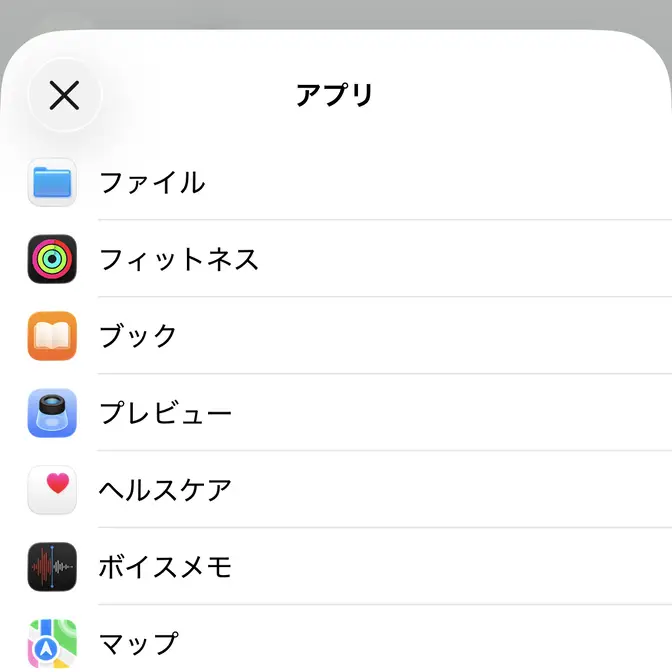Image resolution: width=672 pixels, height=672 pixels.
Task: Close the アプリ sheet
Action: pos(65,96)
